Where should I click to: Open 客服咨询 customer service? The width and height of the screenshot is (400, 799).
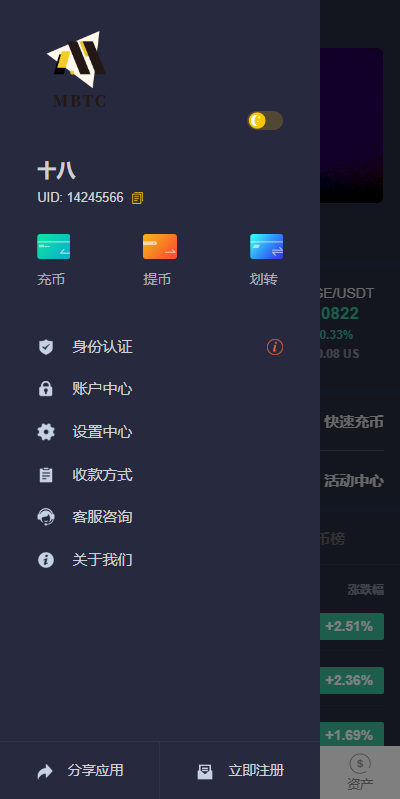point(160,517)
